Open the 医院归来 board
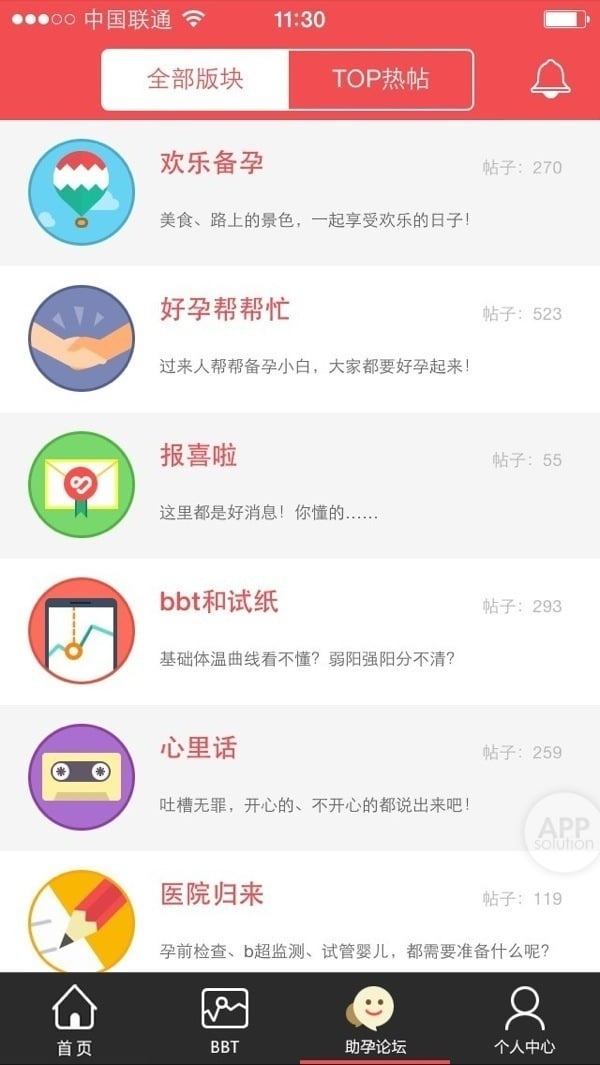The height and width of the screenshot is (1065, 600). coord(300,915)
